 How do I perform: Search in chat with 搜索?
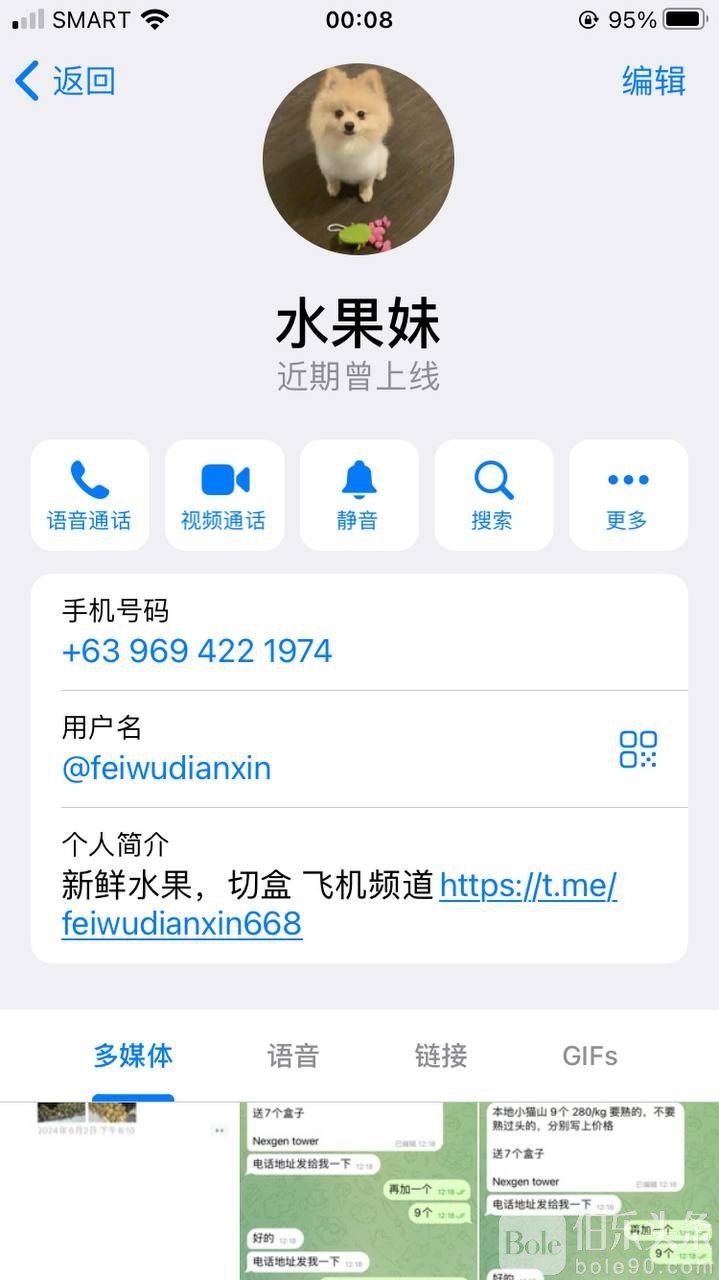tap(493, 495)
